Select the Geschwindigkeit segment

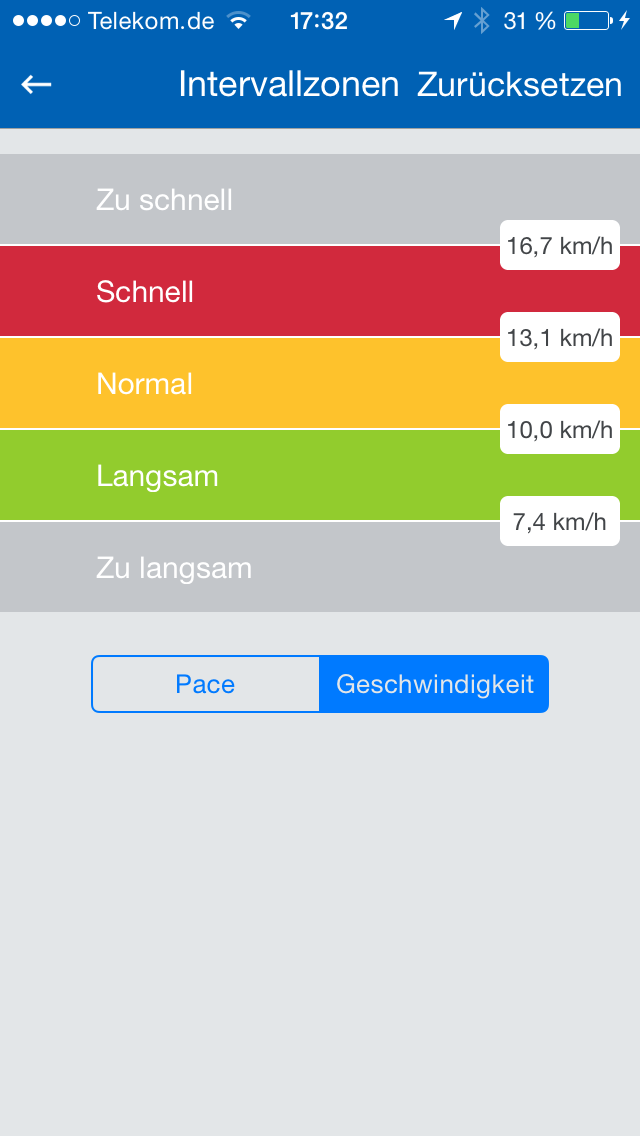(434, 684)
